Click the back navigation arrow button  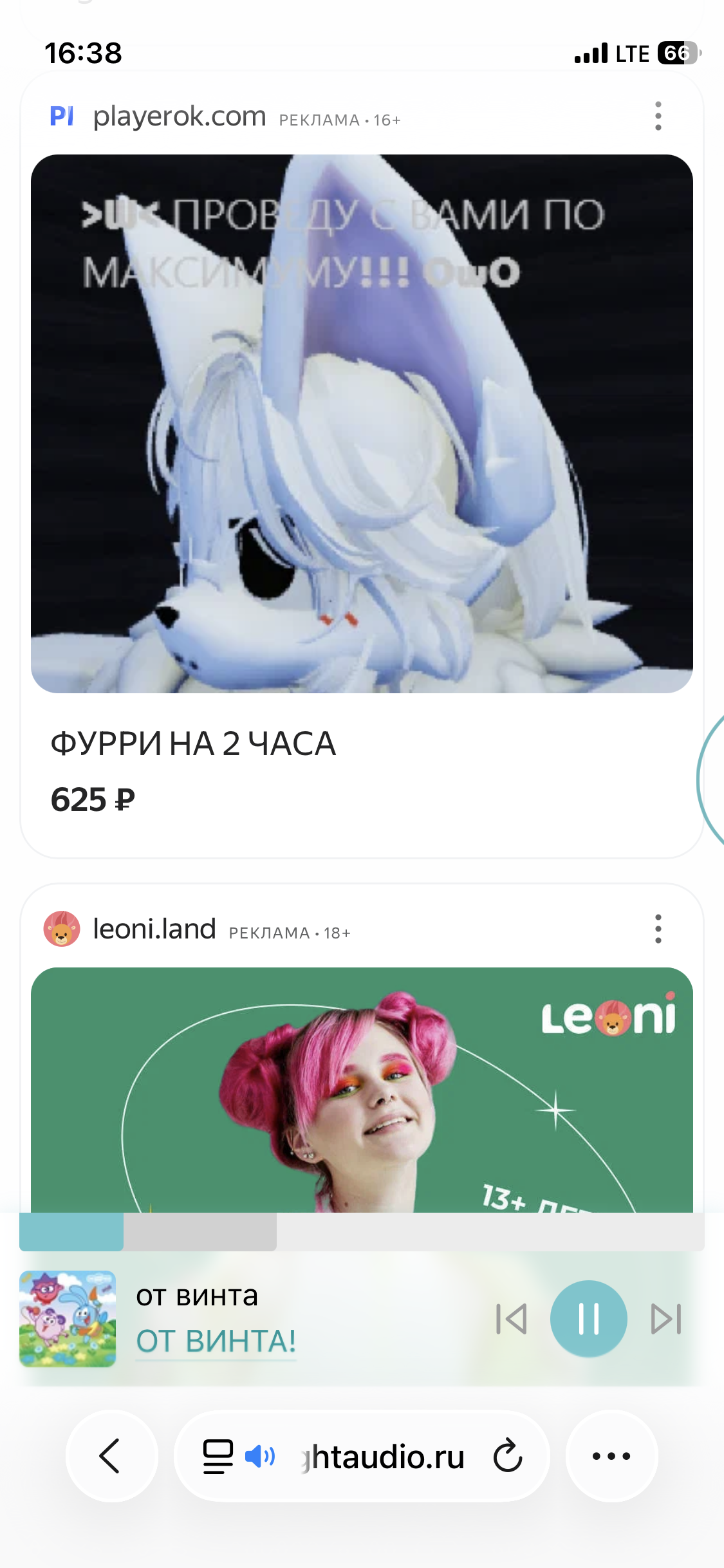pyautogui.click(x=112, y=1457)
